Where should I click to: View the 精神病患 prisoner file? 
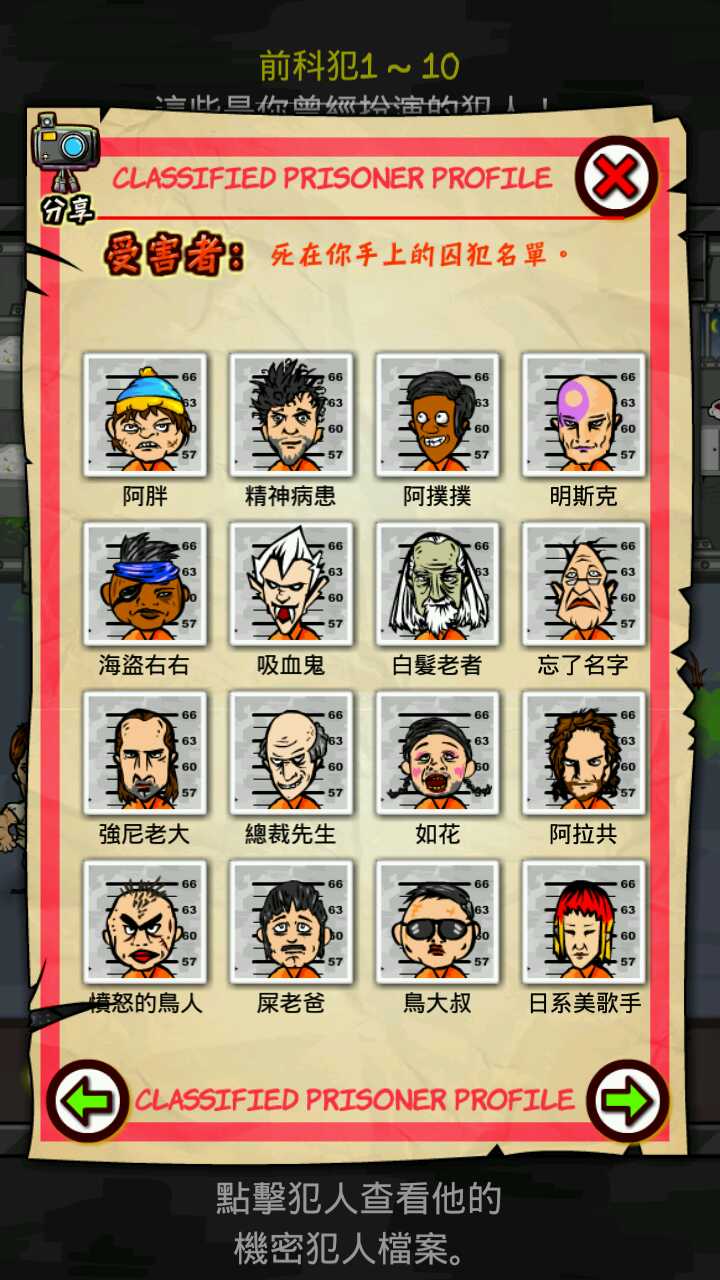(291, 415)
